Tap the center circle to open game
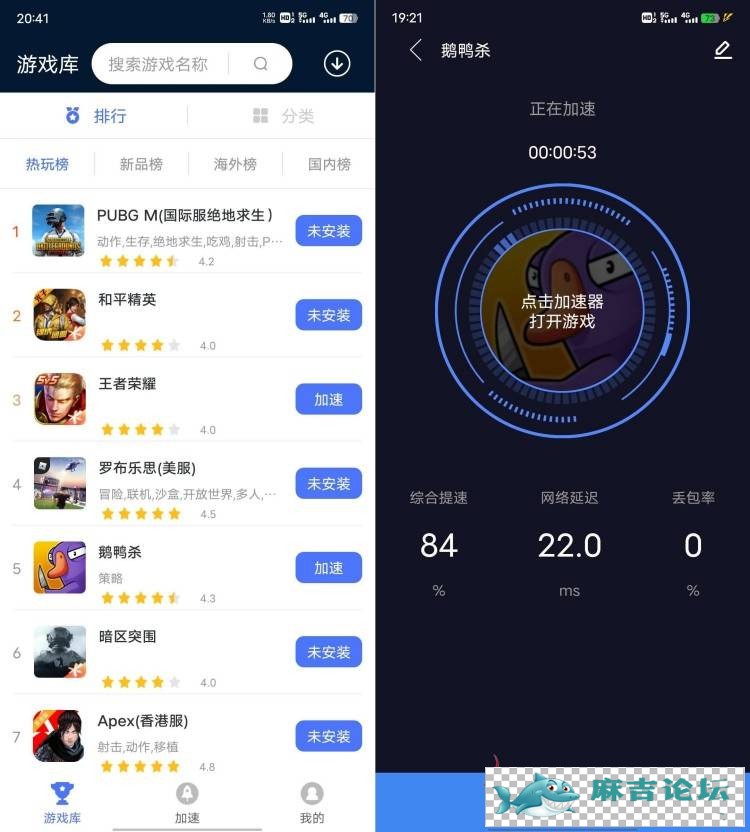This screenshot has height=832, width=750. pos(562,311)
